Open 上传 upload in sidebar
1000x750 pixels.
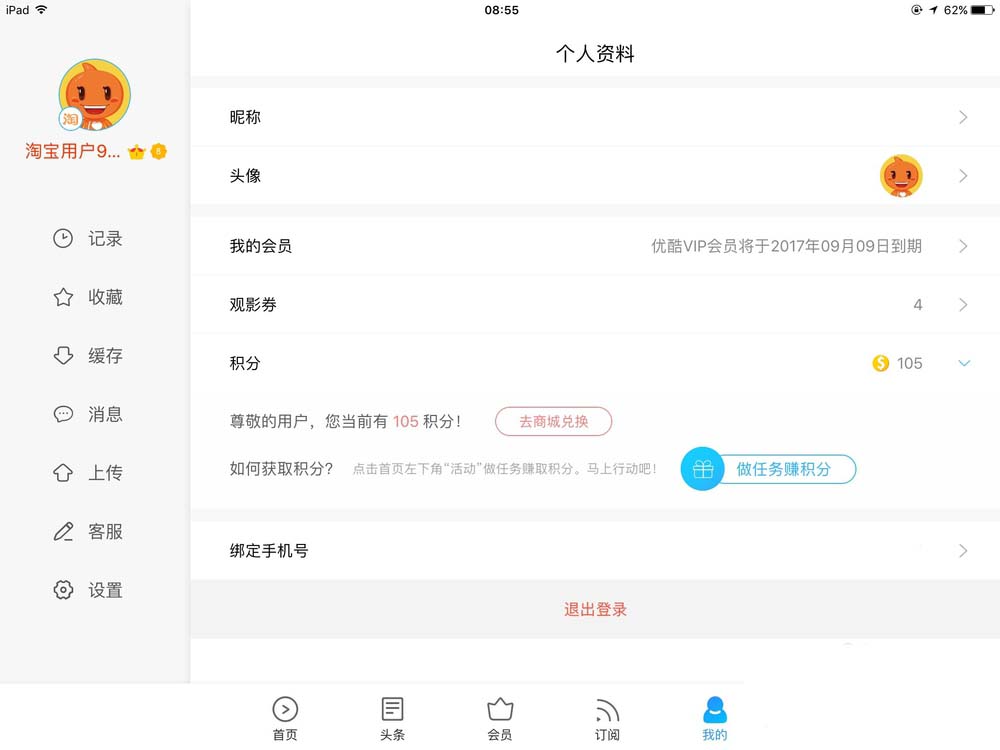[x=90, y=473]
